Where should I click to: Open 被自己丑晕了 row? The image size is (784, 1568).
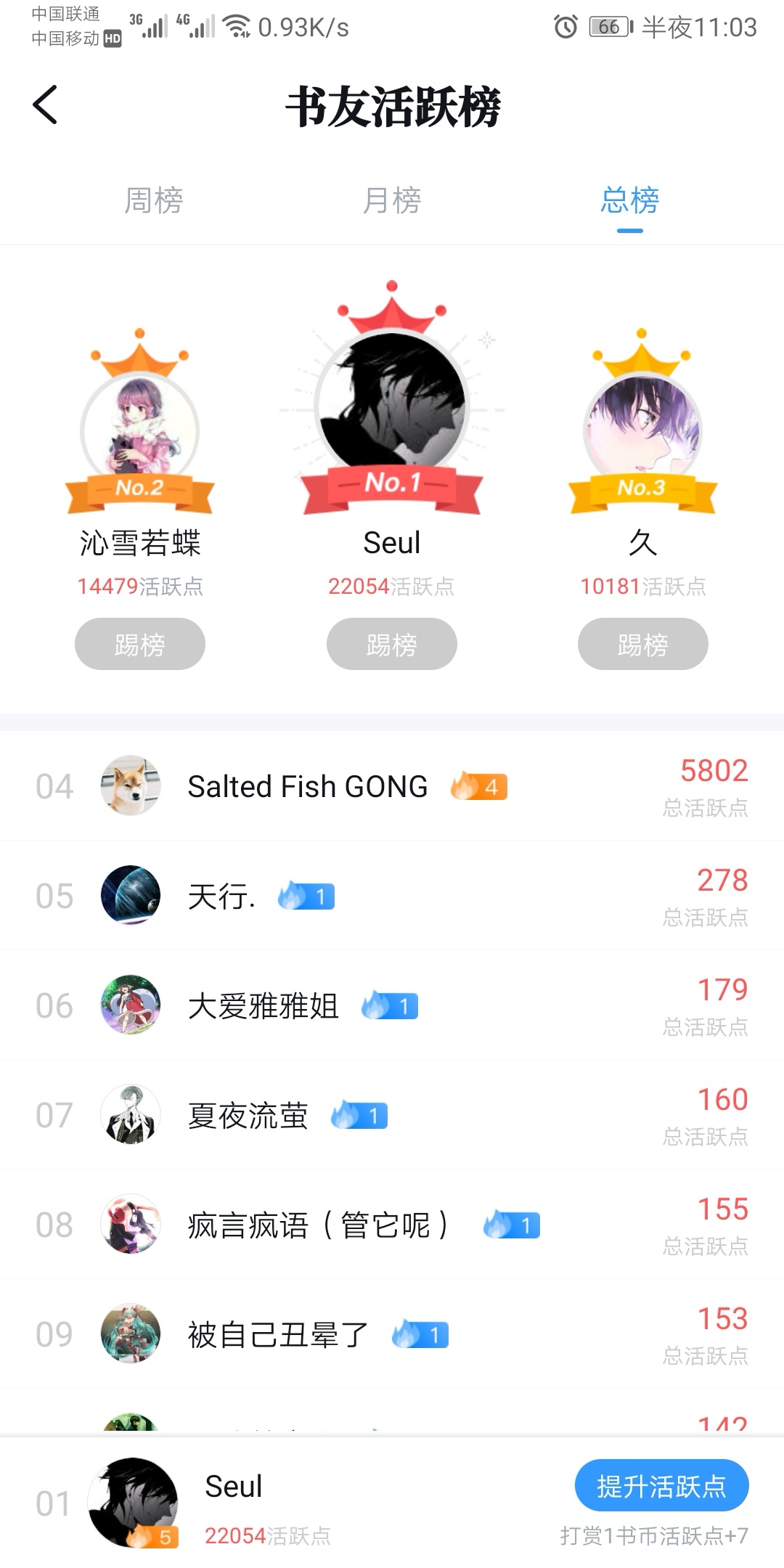coord(392,1334)
